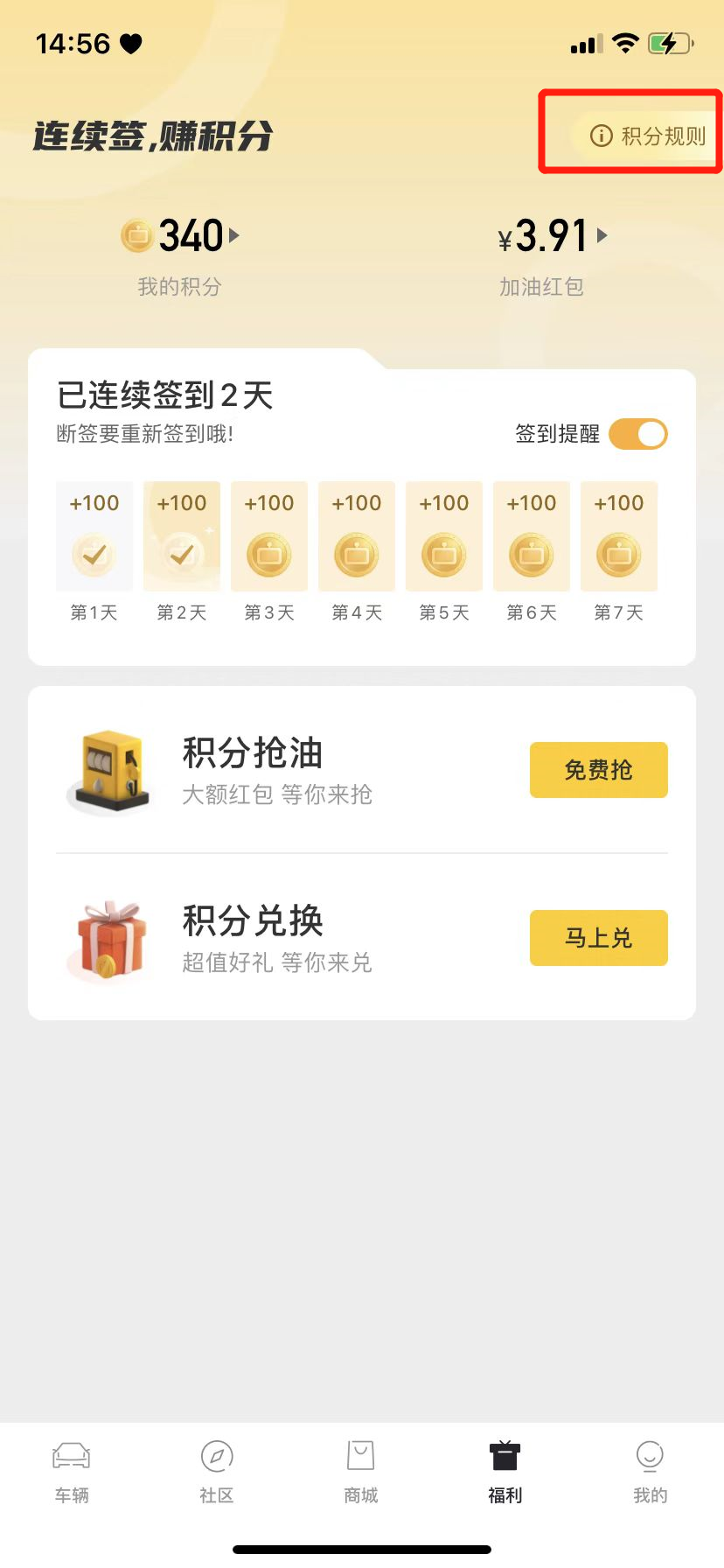
Task: View my 340 points details
Action: pos(180,236)
